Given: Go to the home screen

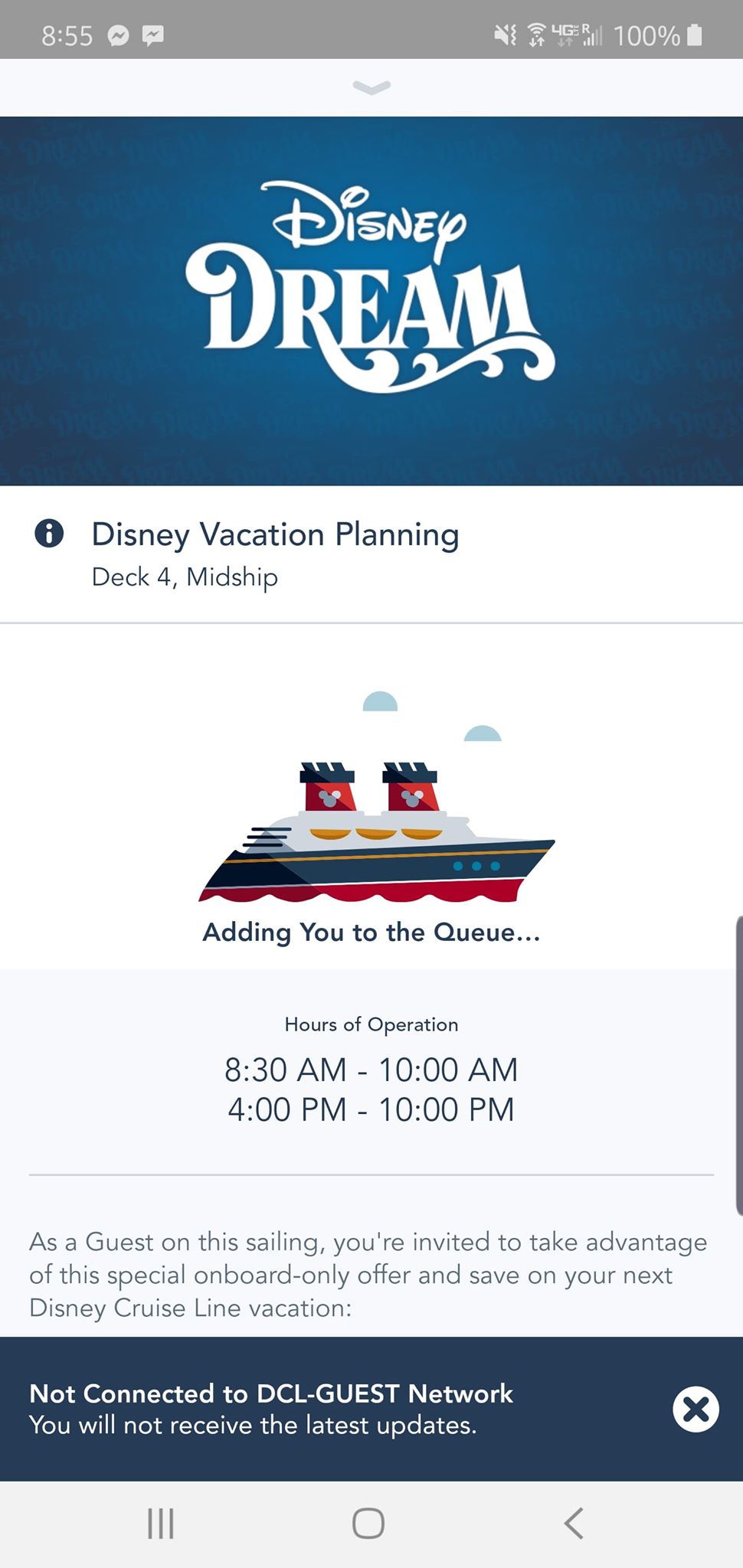Looking at the screenshot, I should [x=368, y=1522].
